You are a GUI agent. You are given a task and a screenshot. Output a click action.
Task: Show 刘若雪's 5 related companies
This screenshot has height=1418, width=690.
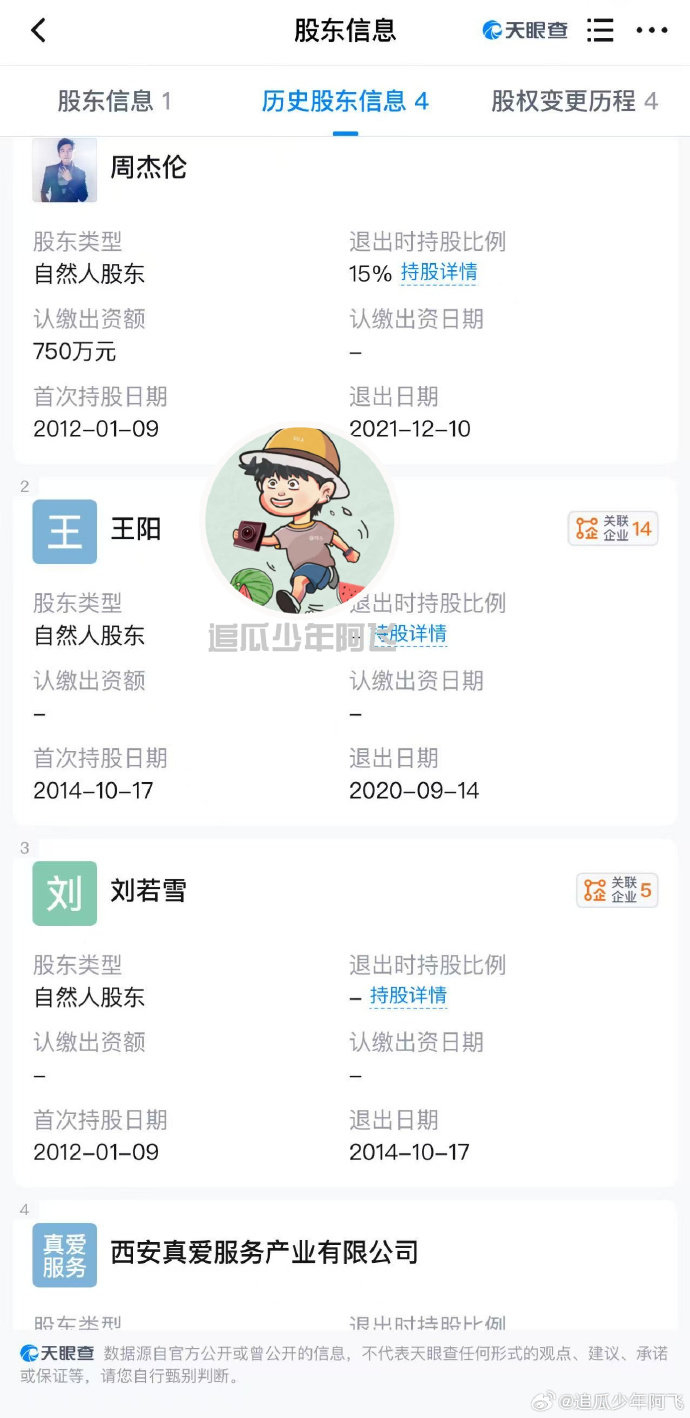[x=617, y=890]
